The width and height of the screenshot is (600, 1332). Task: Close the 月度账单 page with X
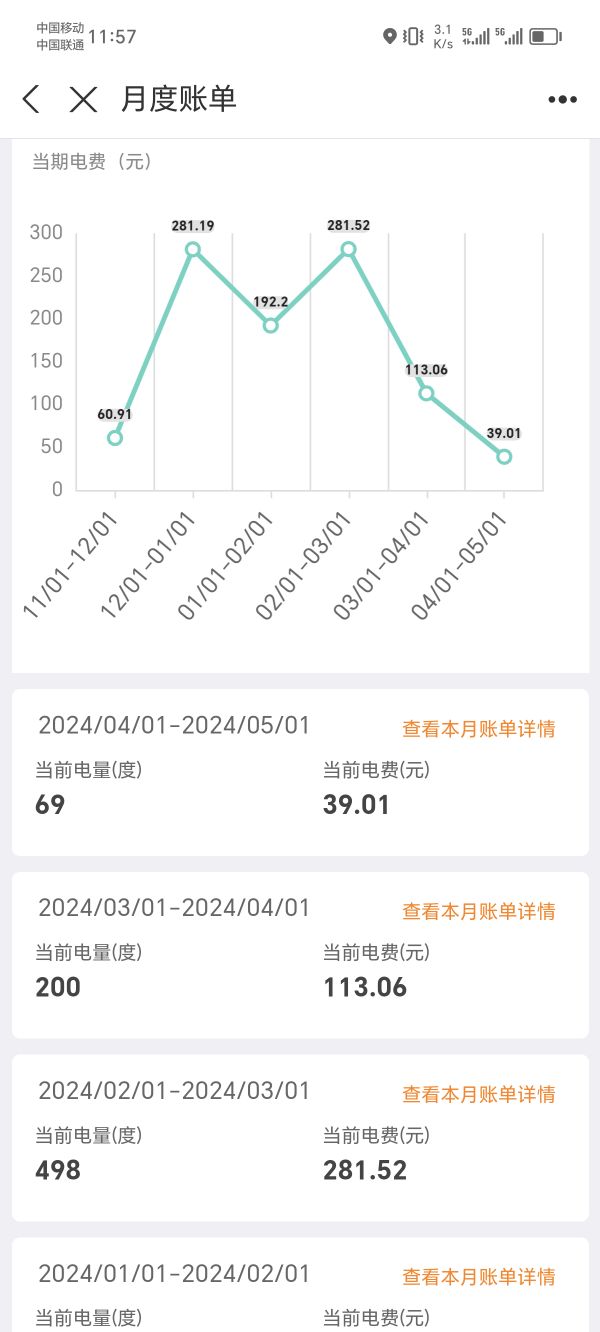tap(83, 99)
